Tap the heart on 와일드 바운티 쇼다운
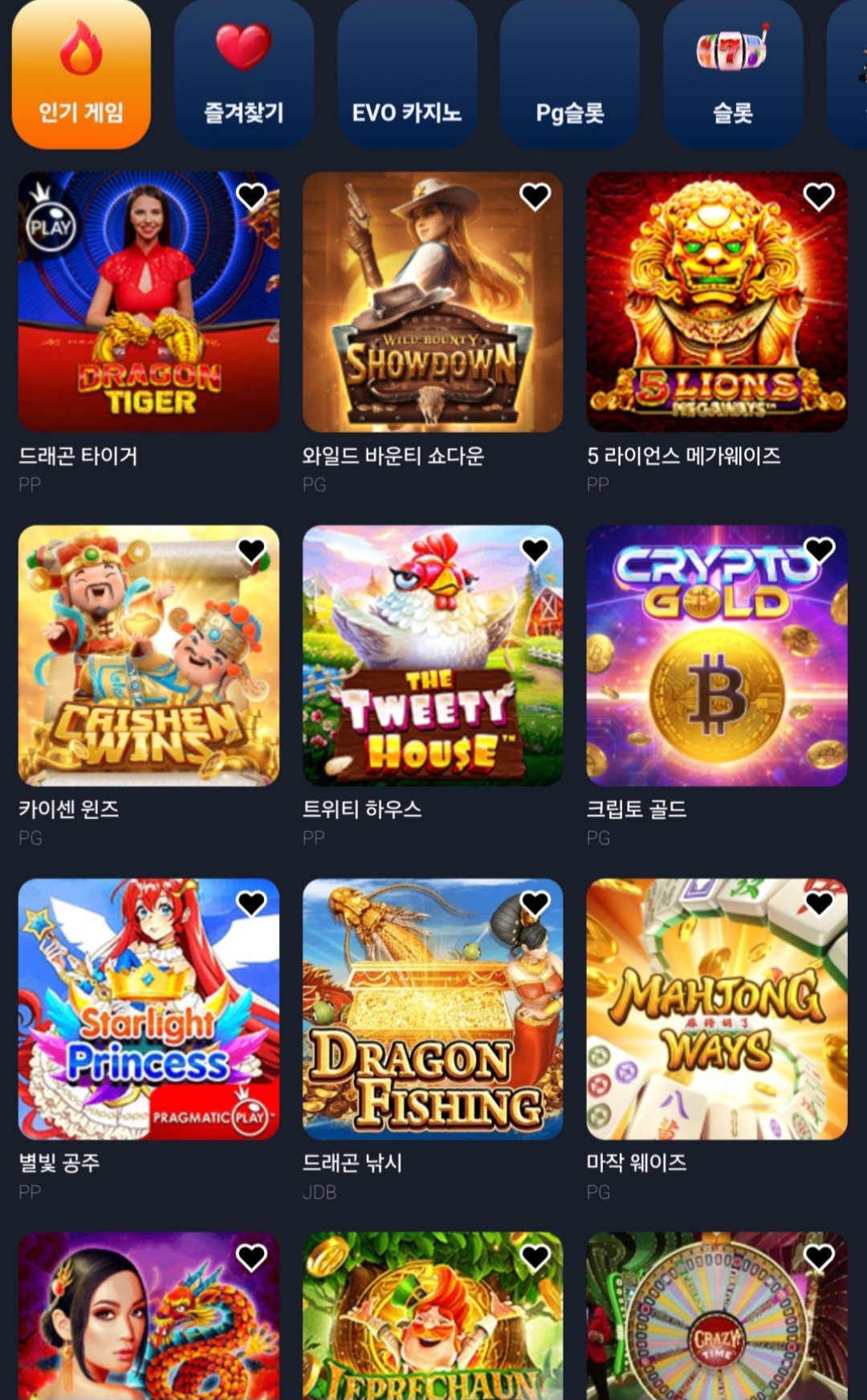The image size is (867, 1400). pyautogui.click(x=535, y=196)
